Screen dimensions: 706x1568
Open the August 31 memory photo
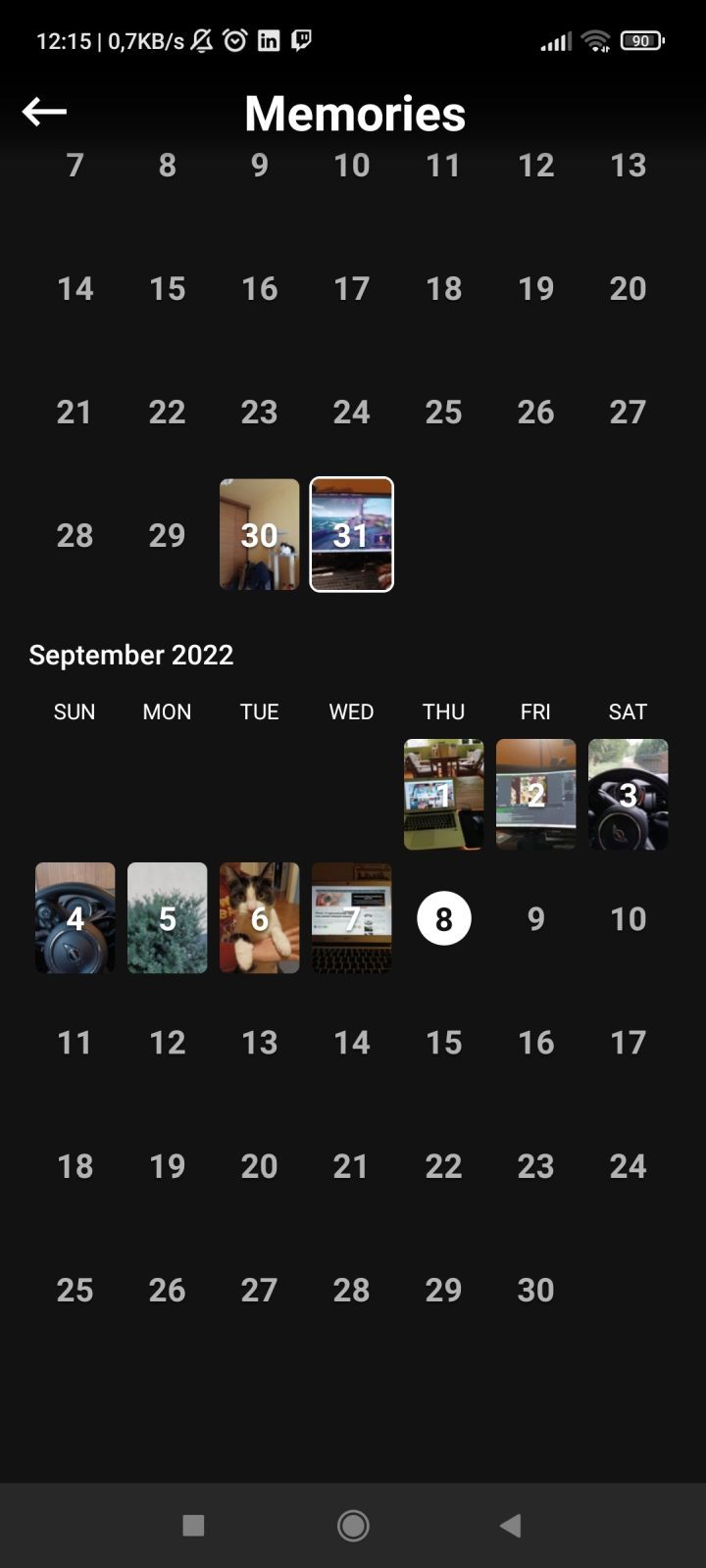[x=351, y=534]
